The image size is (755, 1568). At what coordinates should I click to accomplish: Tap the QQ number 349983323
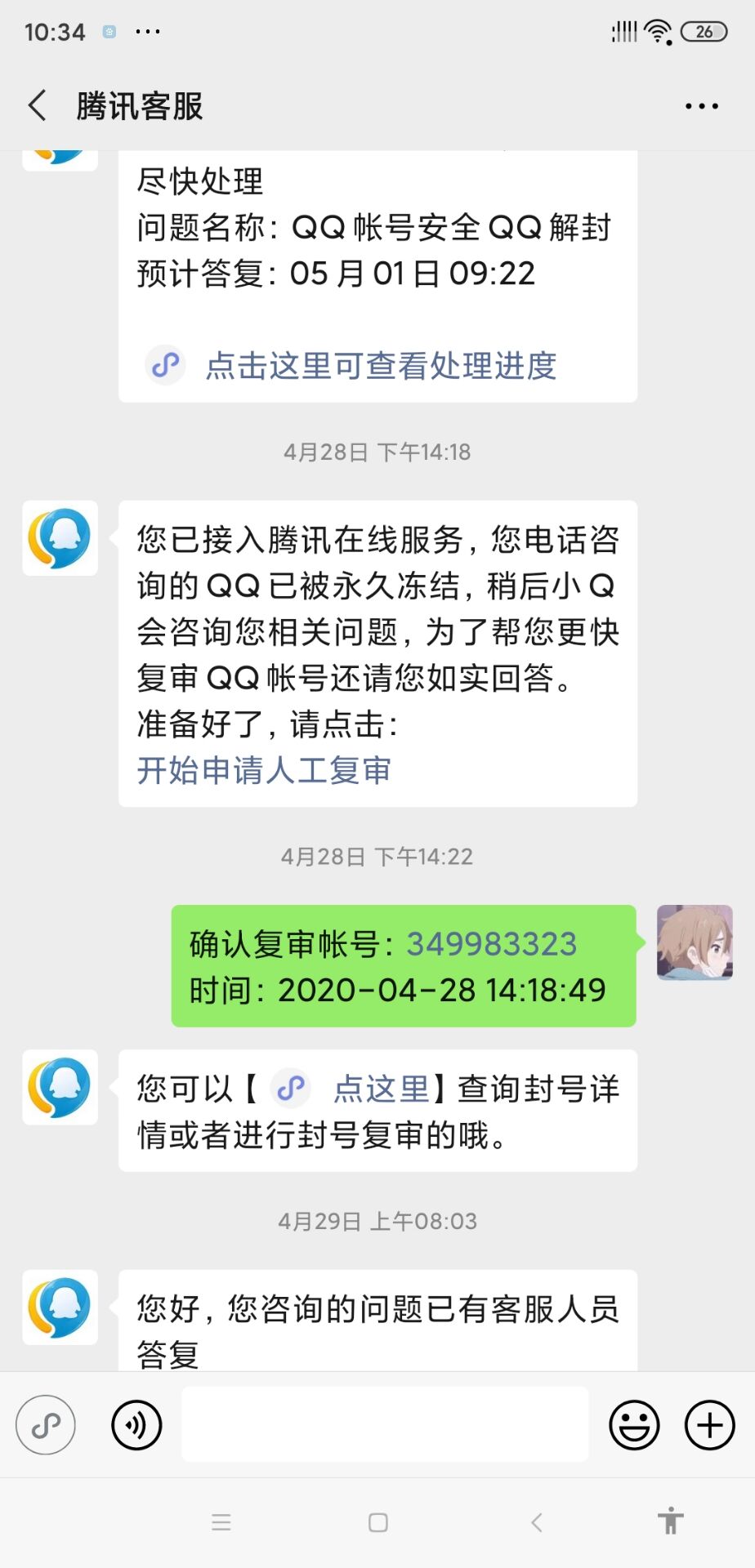pos(492,944)
